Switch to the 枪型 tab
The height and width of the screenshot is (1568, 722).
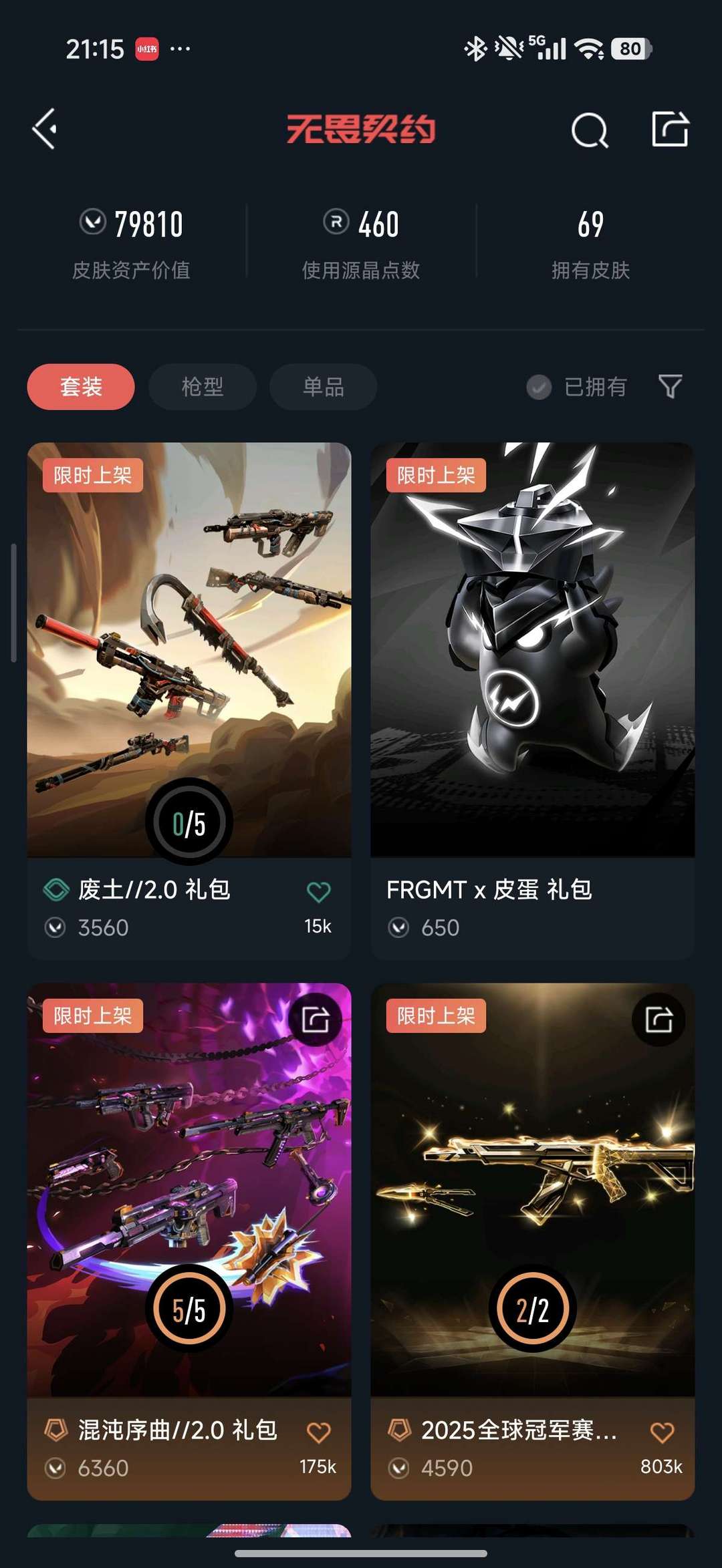click(202, 387)
